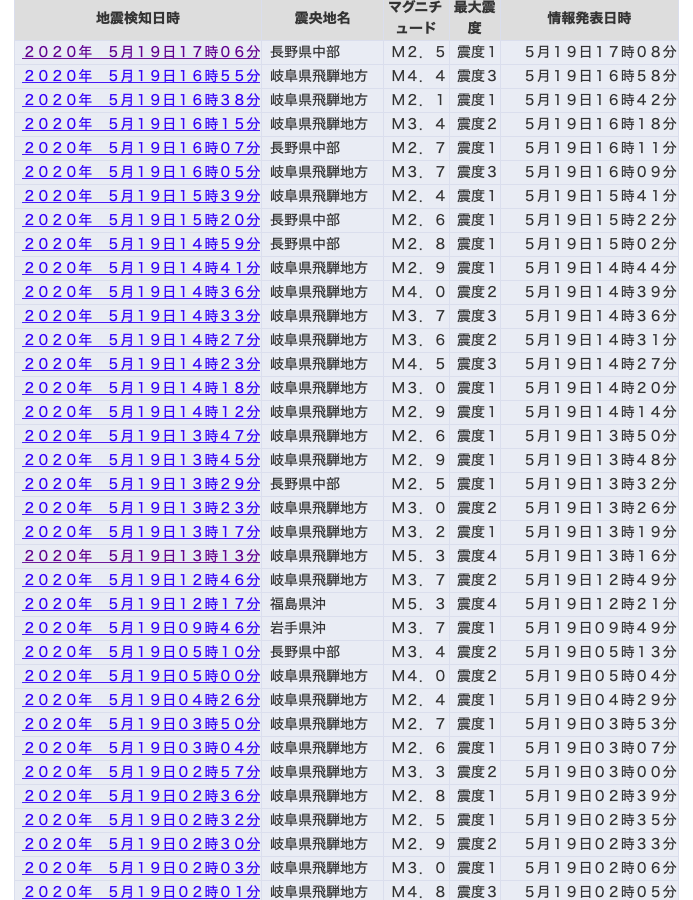View details for 5月19日16時05分 quake

click(x=141, y=172)
